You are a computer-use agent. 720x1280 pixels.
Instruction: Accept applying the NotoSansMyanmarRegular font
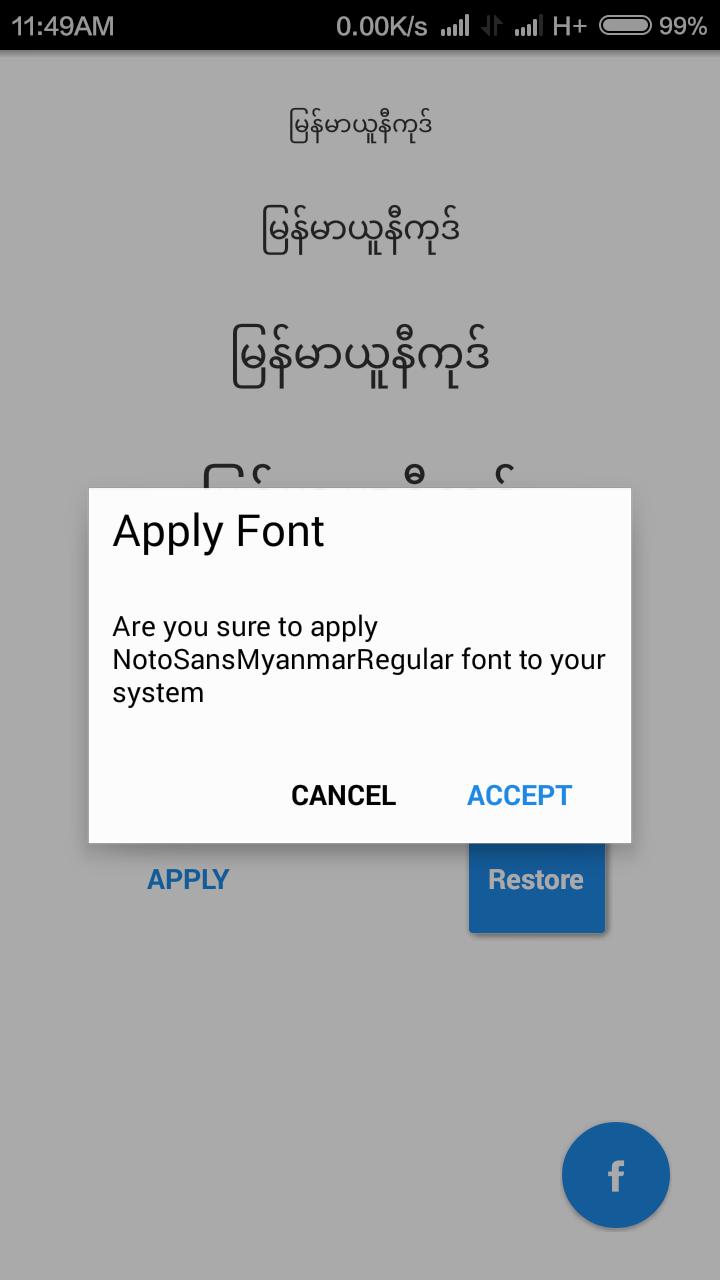coord(519,795)
